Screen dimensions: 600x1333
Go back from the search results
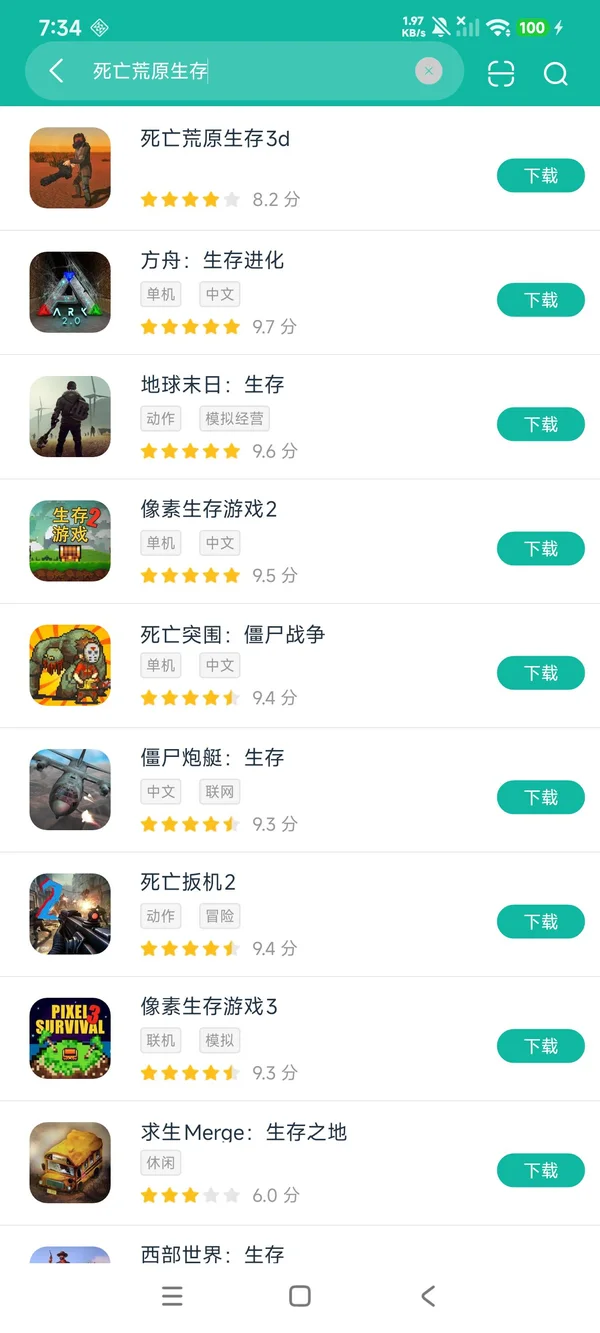[x=56, y=71]
